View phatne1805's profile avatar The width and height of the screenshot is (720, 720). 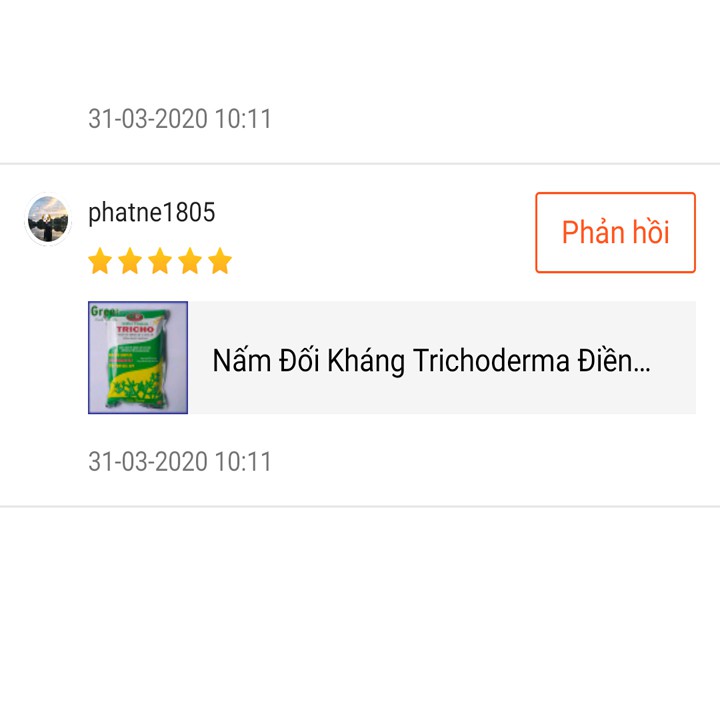click(x=48, y=219)
